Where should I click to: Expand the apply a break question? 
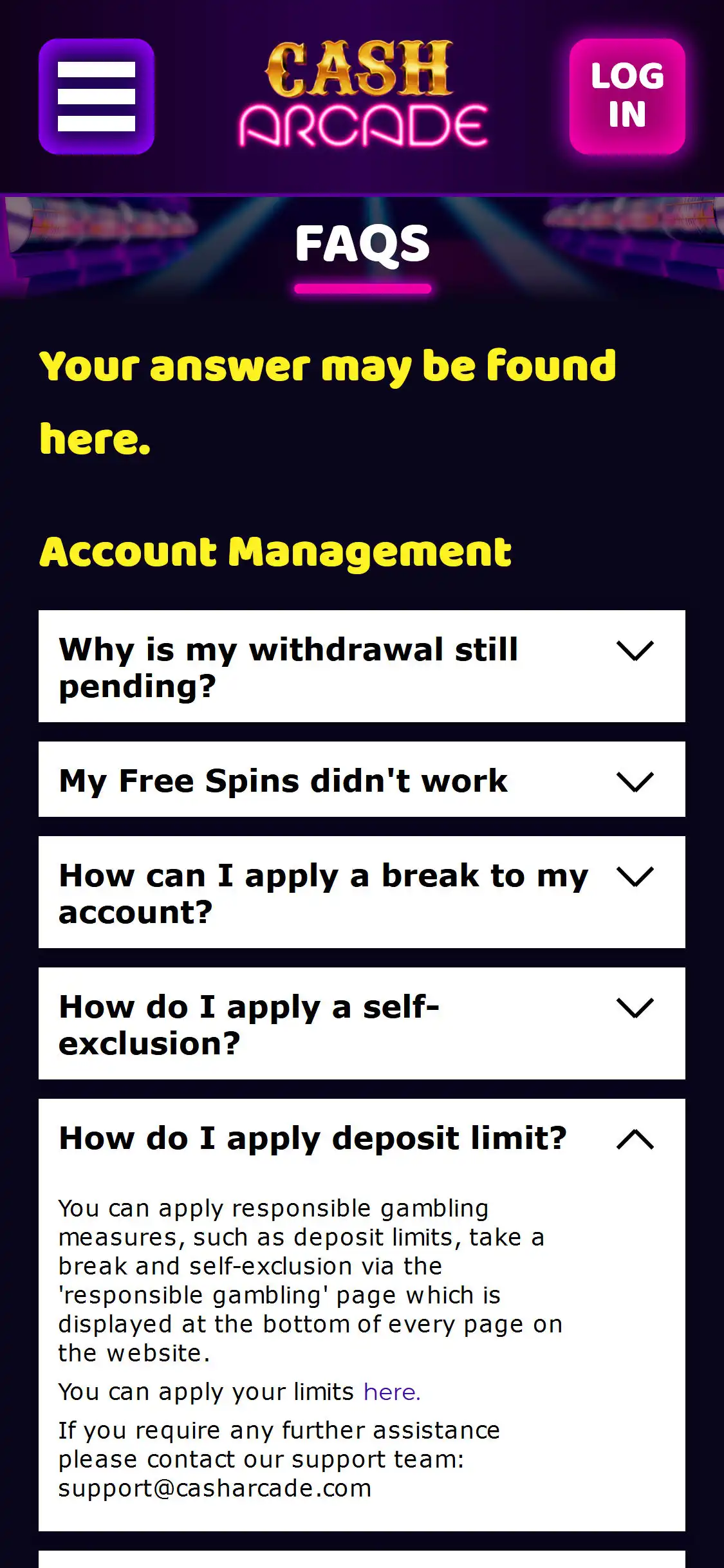point(362,892)
